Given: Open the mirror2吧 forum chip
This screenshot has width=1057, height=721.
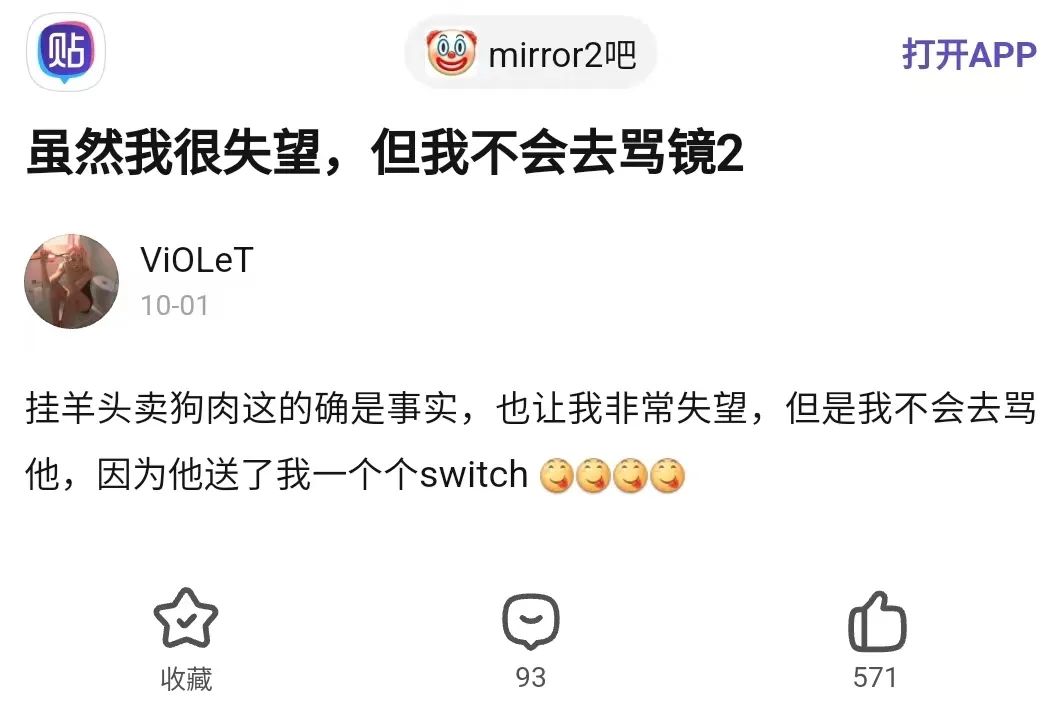Looking at the screenshot, I should point(531,53).
